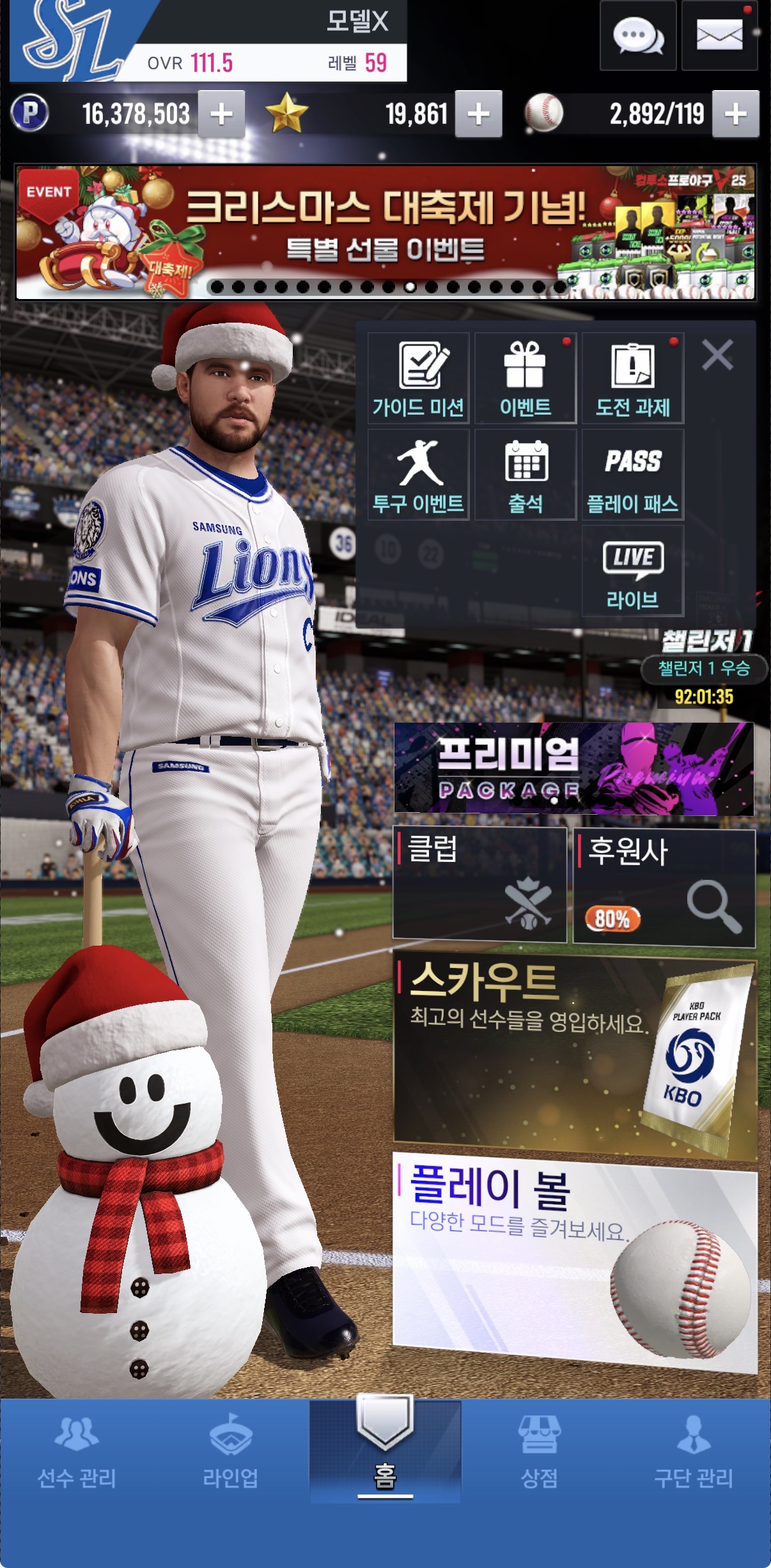Close the quick menu panel
771x1568 pixels.
[x=717, y=355]
